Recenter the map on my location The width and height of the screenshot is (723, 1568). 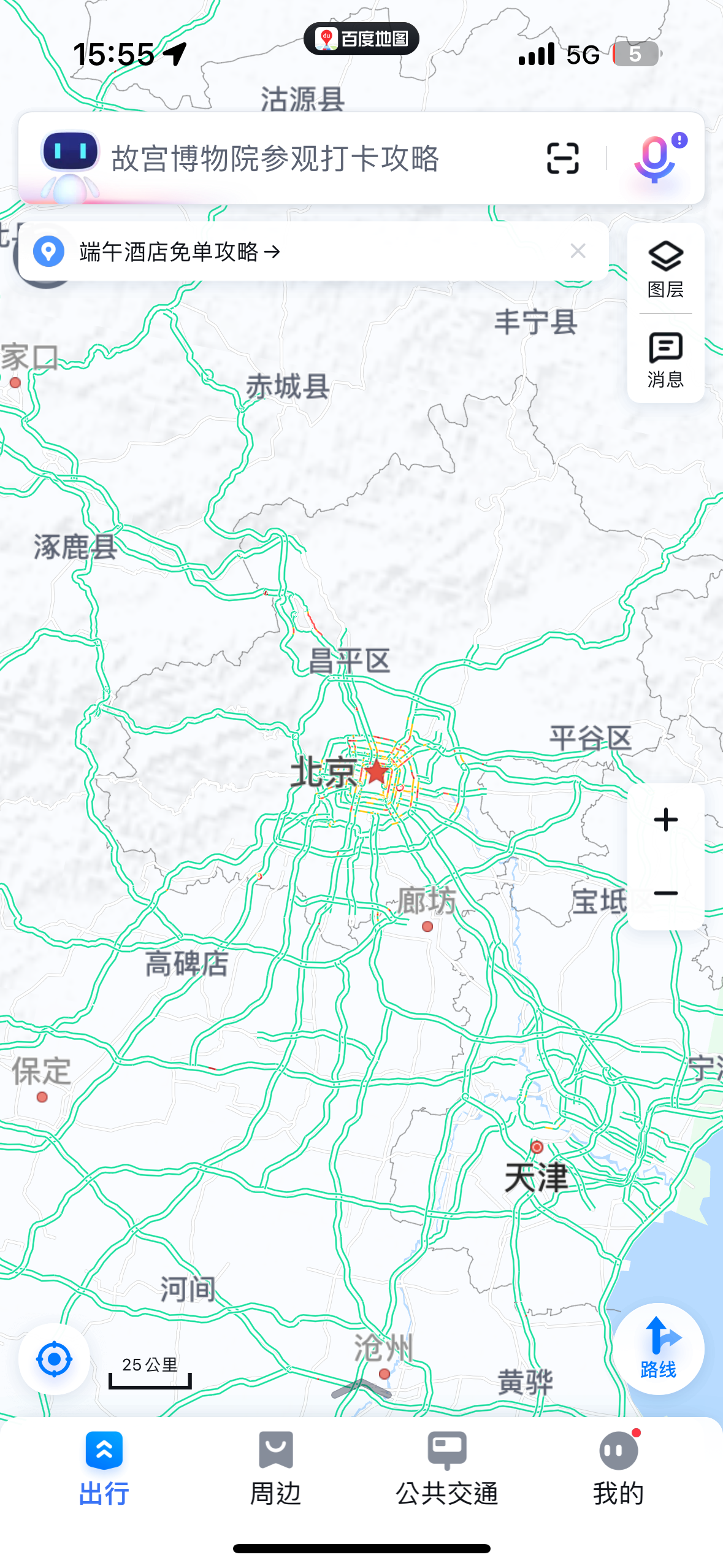tap(54, 1359)
